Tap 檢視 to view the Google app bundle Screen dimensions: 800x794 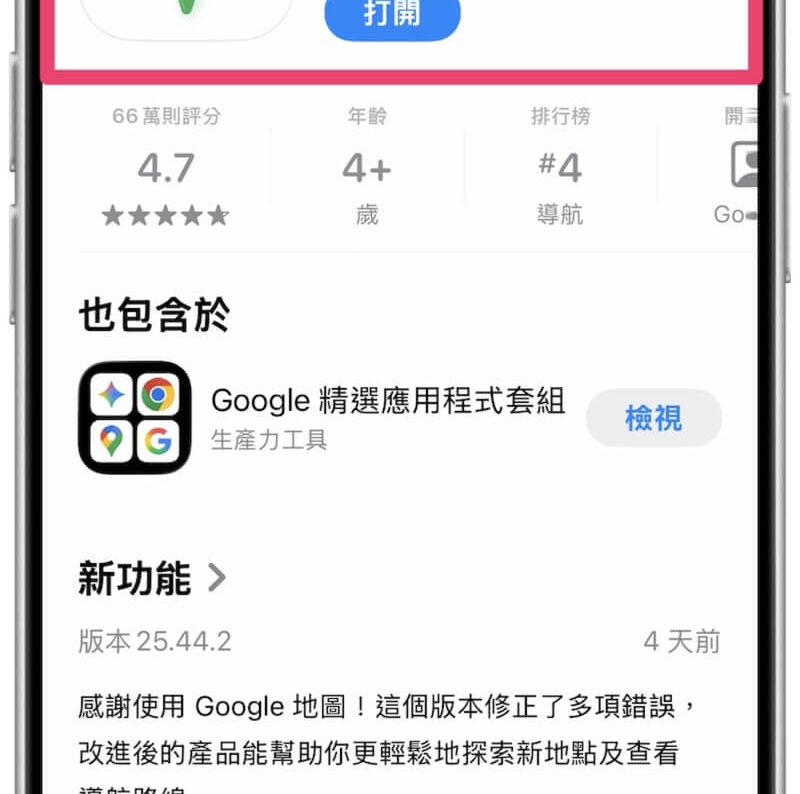coord(653,418)
